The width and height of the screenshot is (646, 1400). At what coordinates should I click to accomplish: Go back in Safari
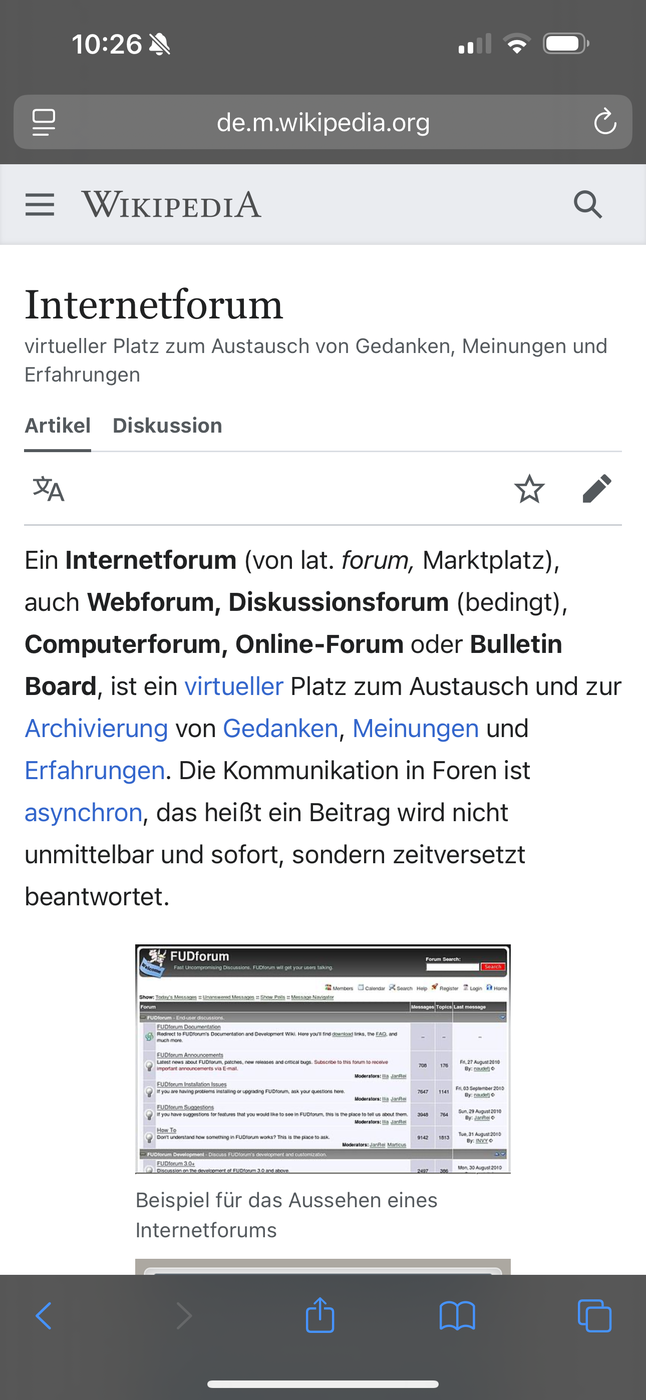click(43, 1316)
